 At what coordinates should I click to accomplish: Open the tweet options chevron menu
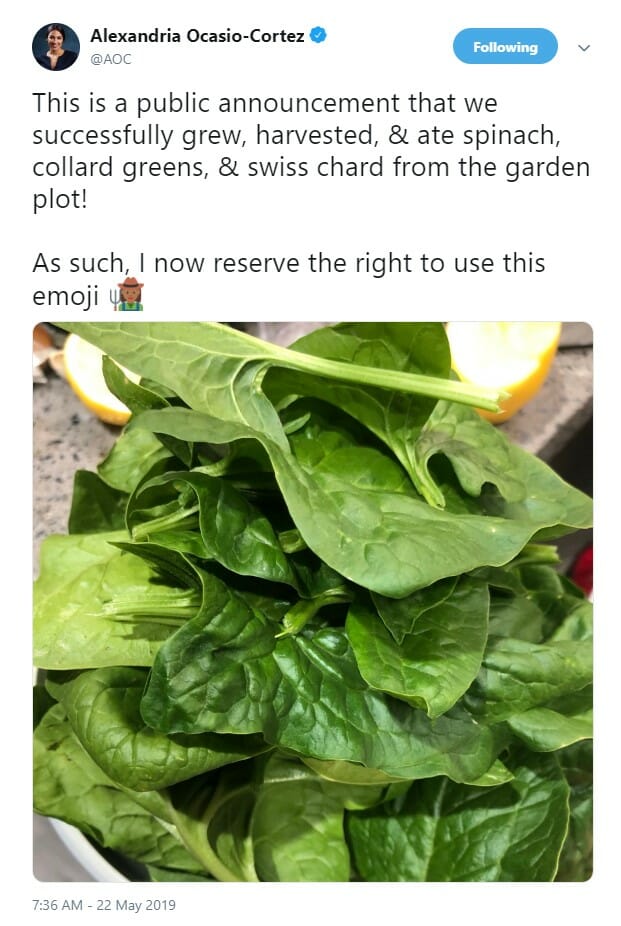(585, 48)
